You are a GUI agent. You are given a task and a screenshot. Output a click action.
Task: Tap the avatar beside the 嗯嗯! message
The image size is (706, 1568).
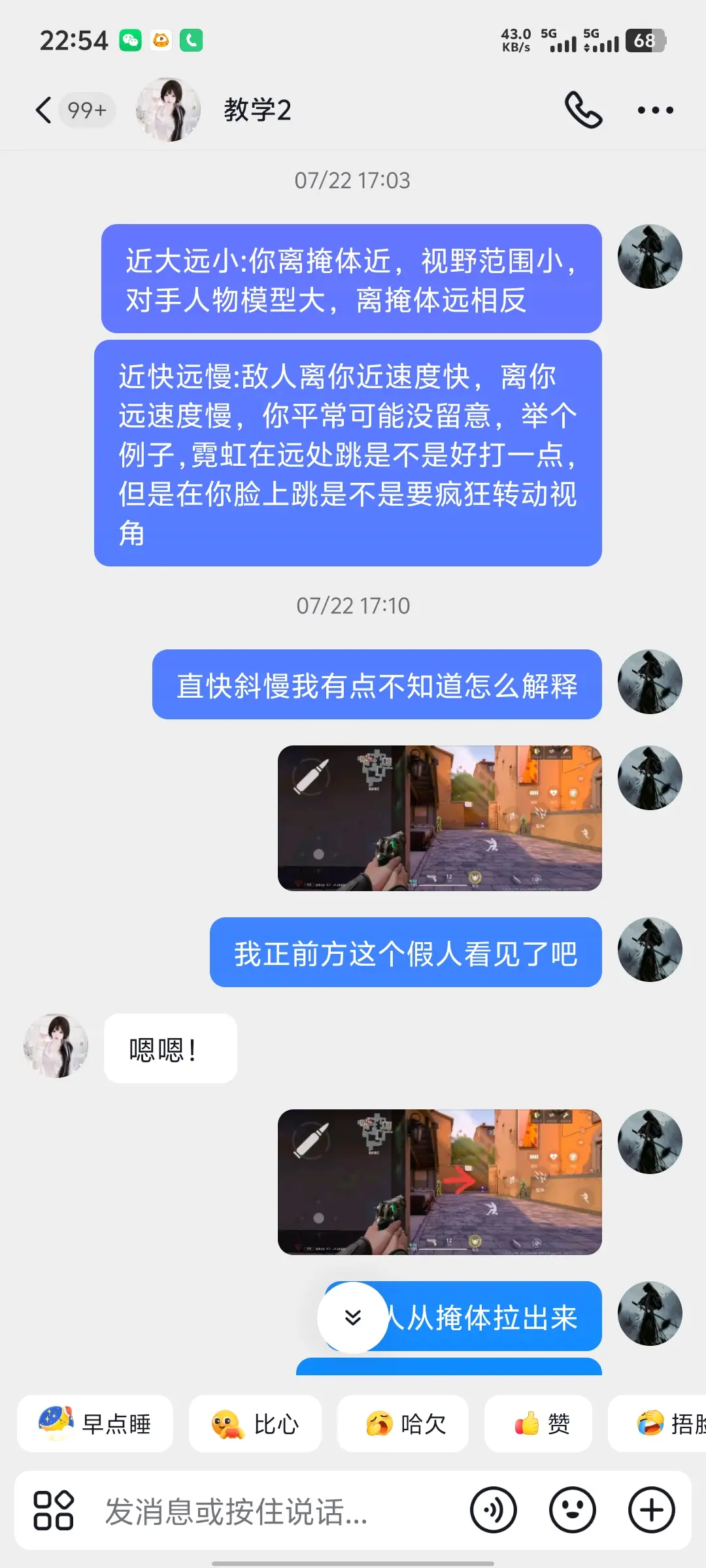pos(56,1046)
